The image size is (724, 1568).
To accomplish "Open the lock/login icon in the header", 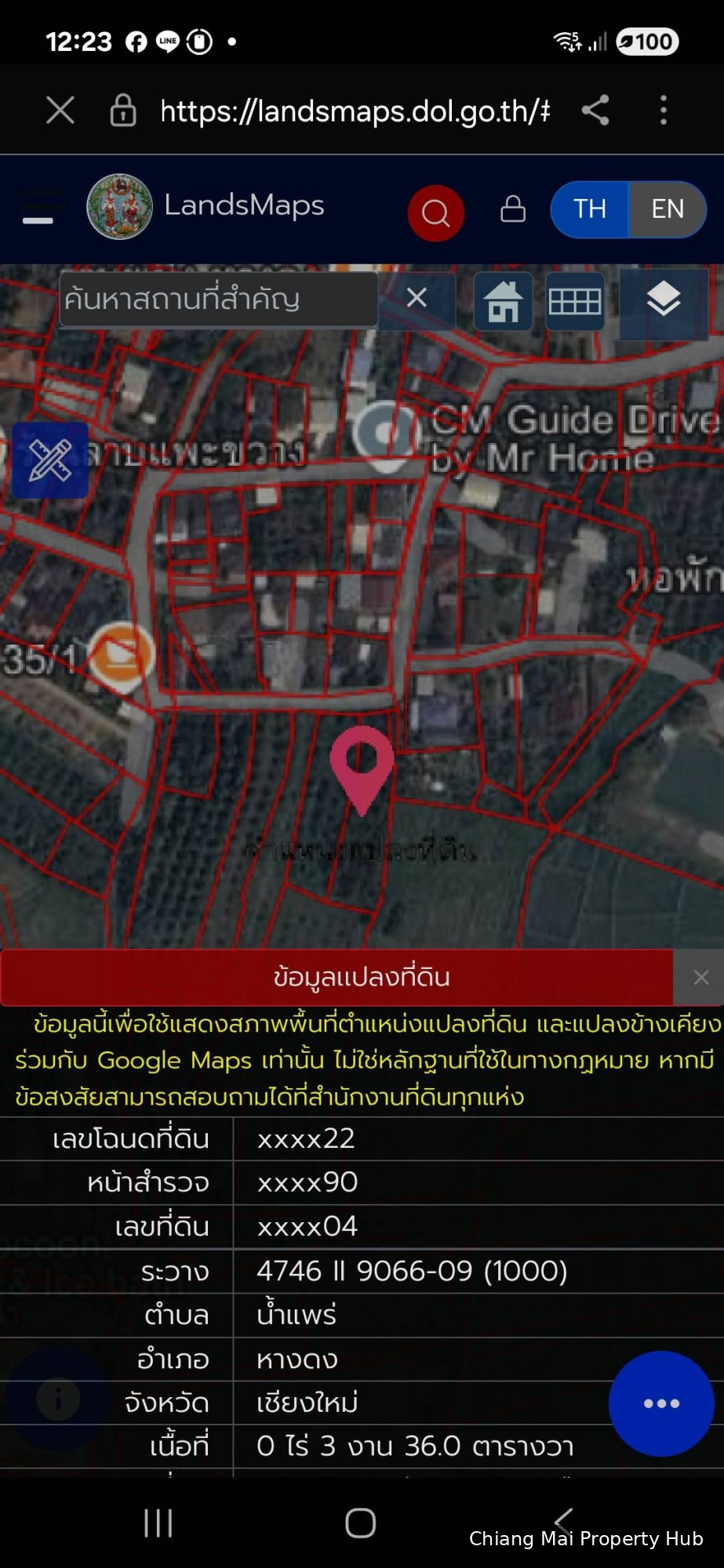I will (512, 209).
